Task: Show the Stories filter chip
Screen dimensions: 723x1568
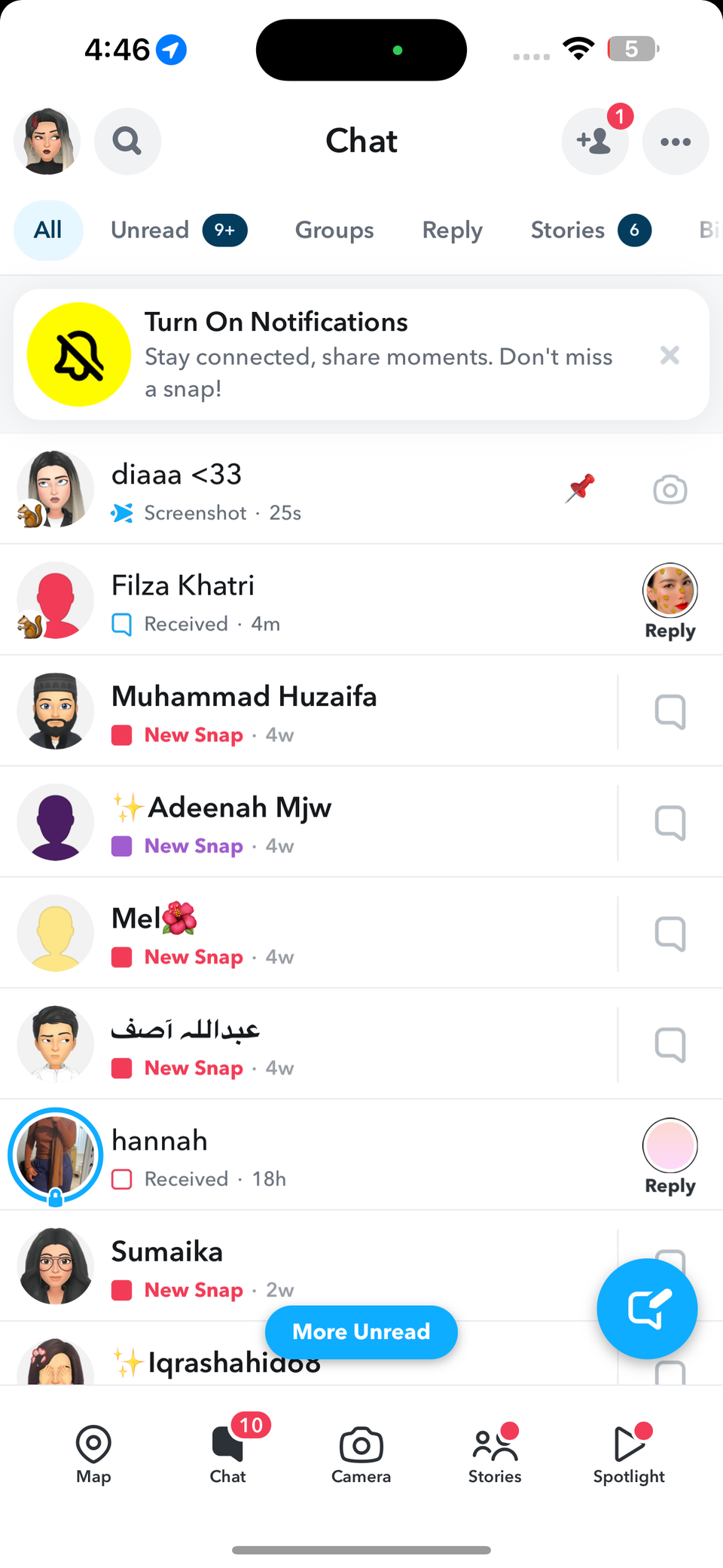Action: pyautogui.click(x=590, y=231)
